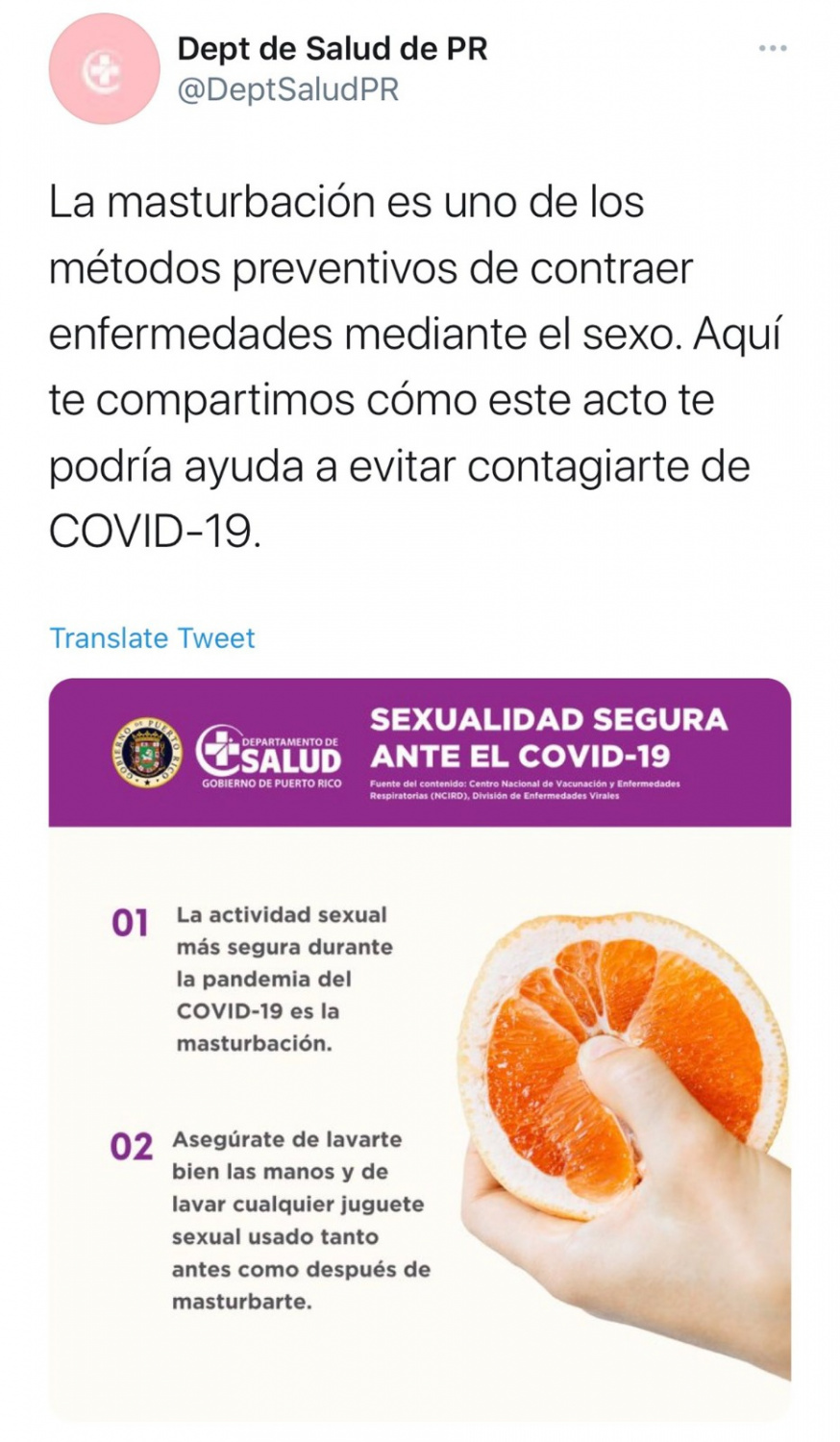Open the @DeptSaludPR account handle
Image resolution: width=840 pixels, height=1442 pixels.
(x=288, y=90)
